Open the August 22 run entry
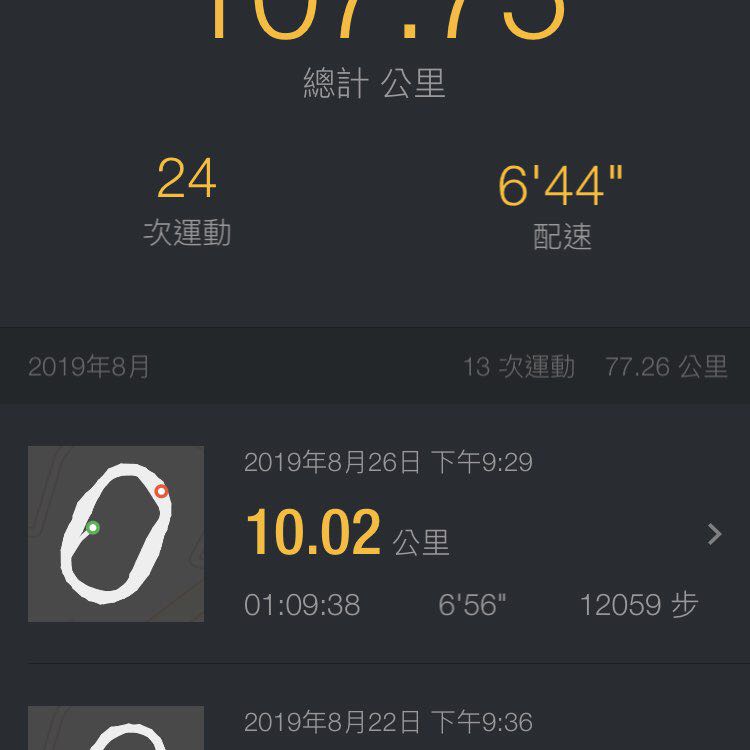This screenshot has height=750, width=750. (x=388, y=721)
